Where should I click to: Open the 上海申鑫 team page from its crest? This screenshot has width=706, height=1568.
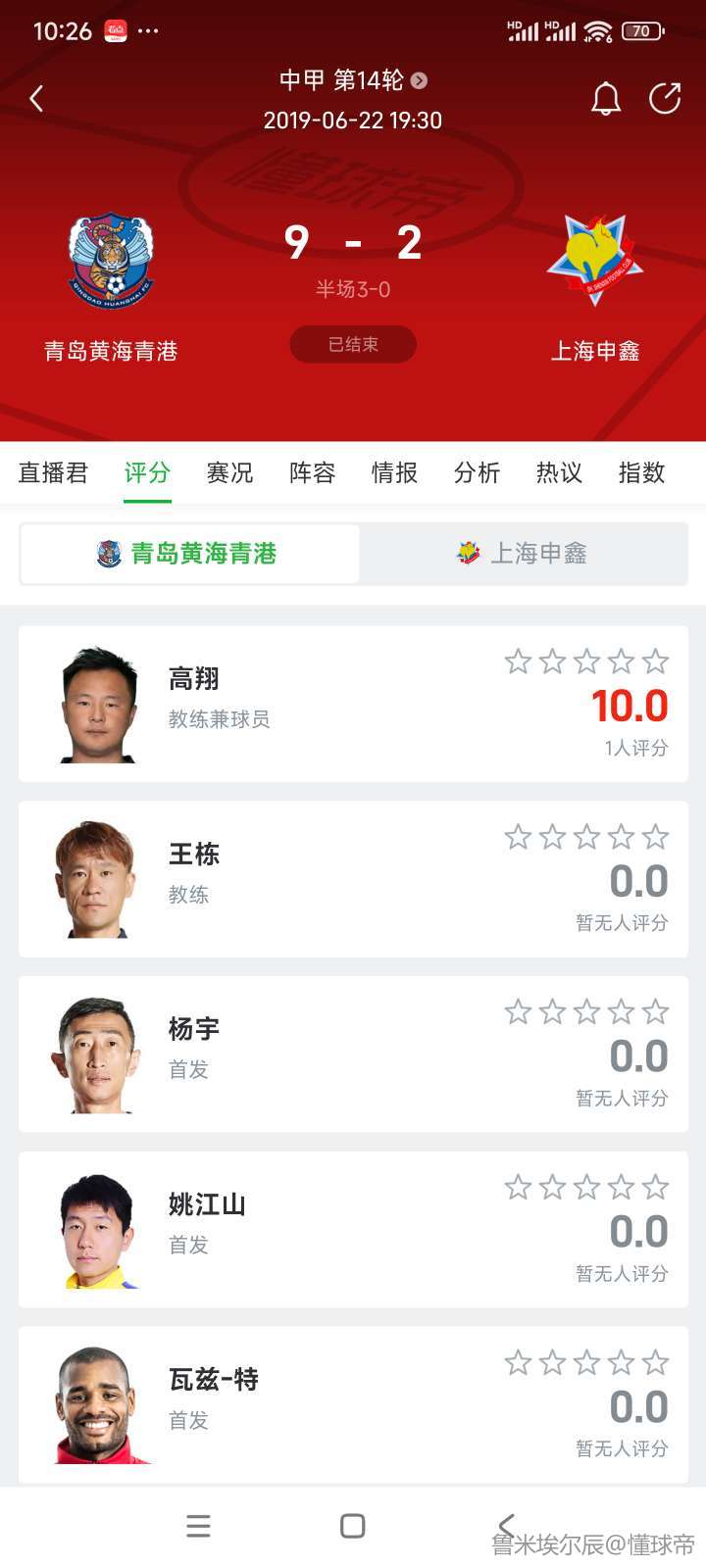(594, 260)
